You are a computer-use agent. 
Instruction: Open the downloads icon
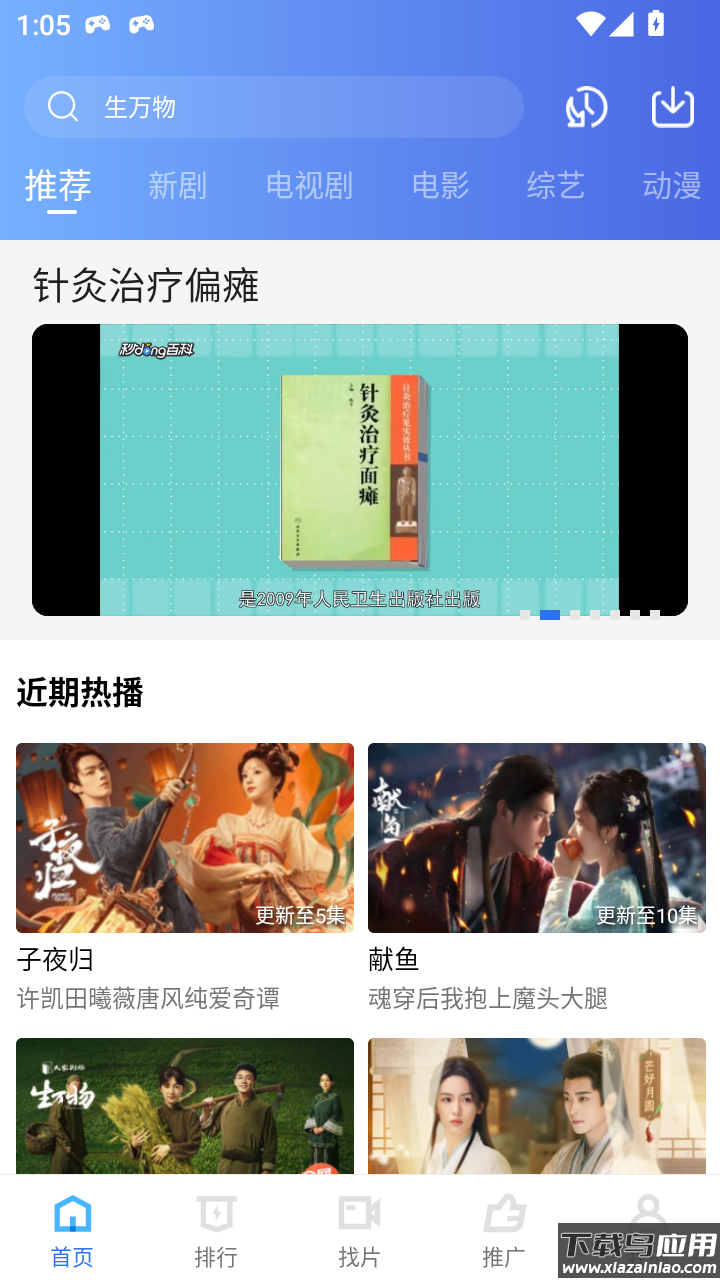673,107
